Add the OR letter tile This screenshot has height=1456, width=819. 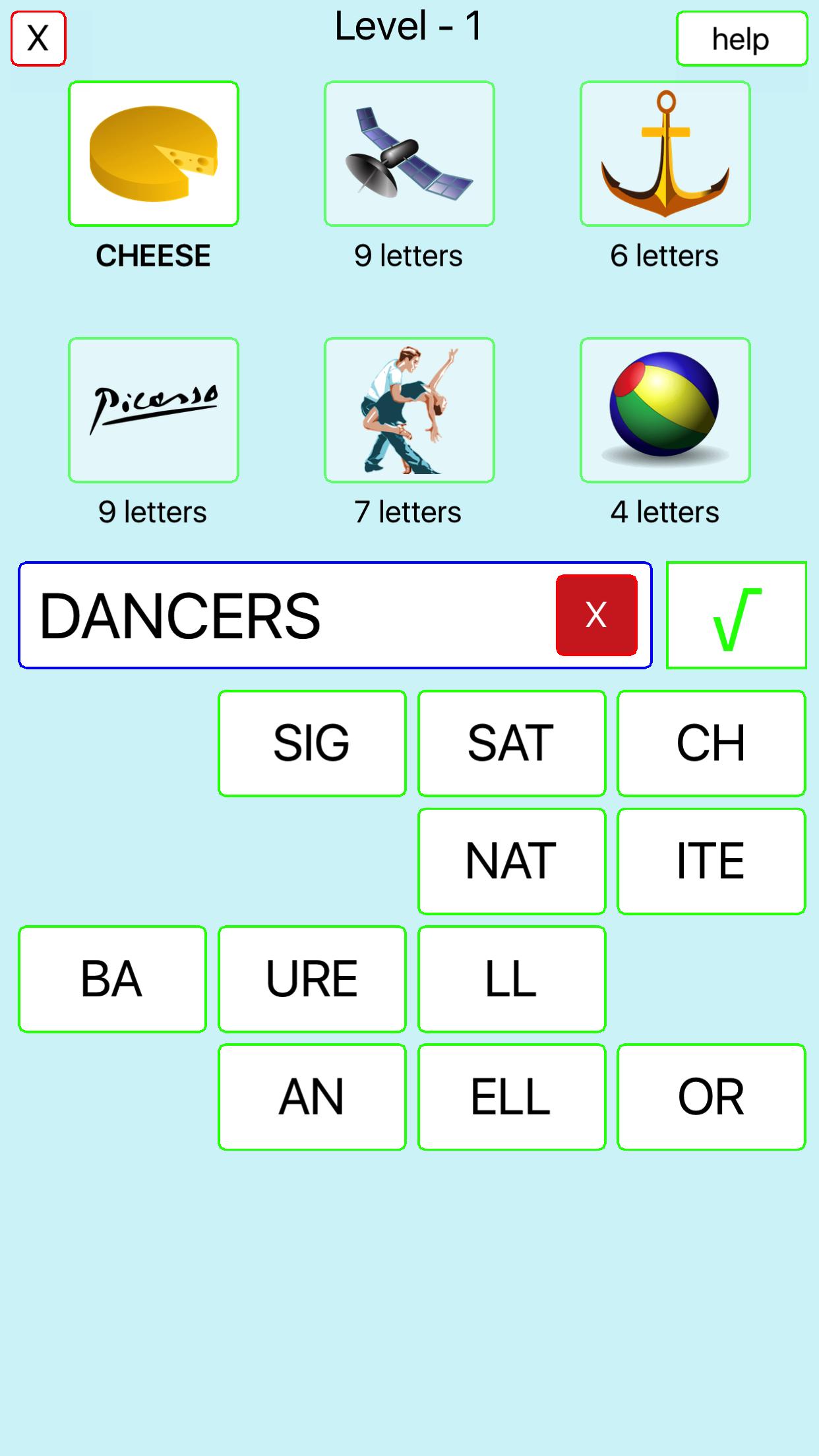coord(711,1097)
